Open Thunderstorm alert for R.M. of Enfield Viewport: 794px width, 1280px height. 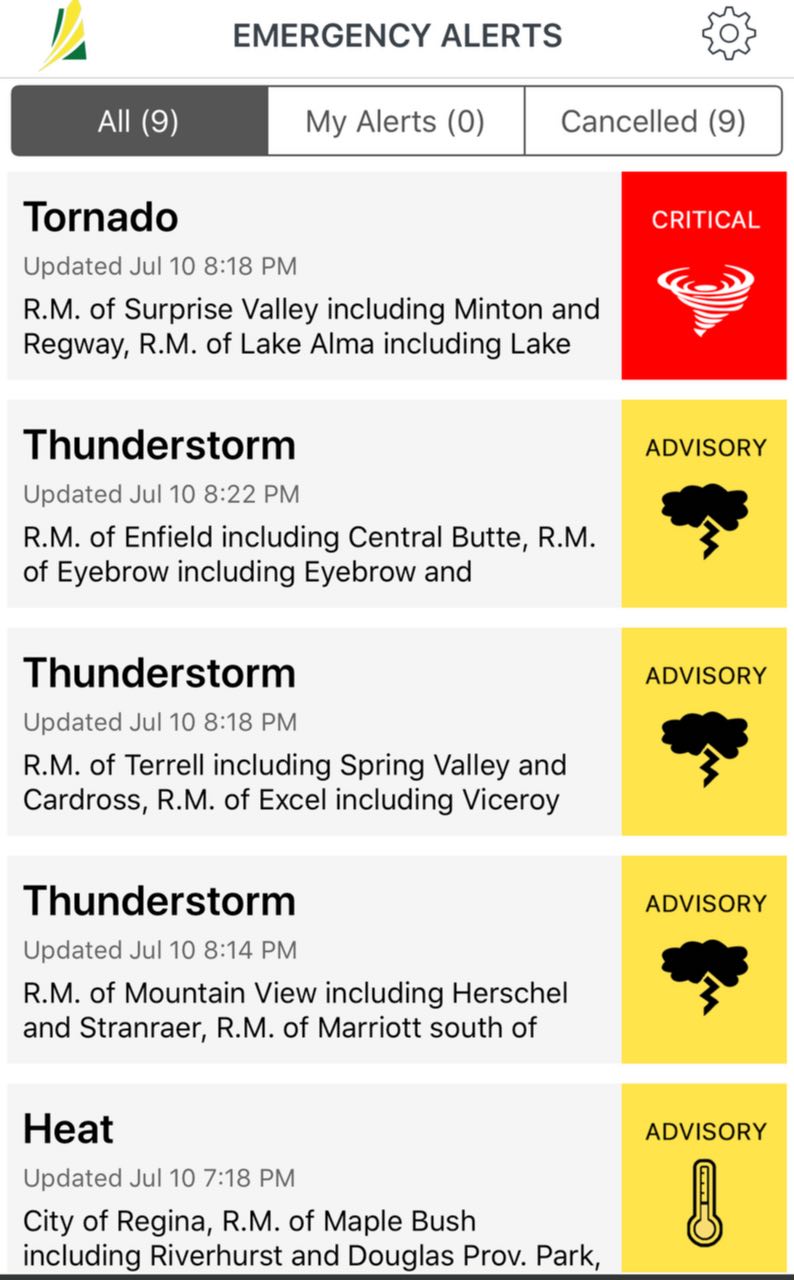397,503
